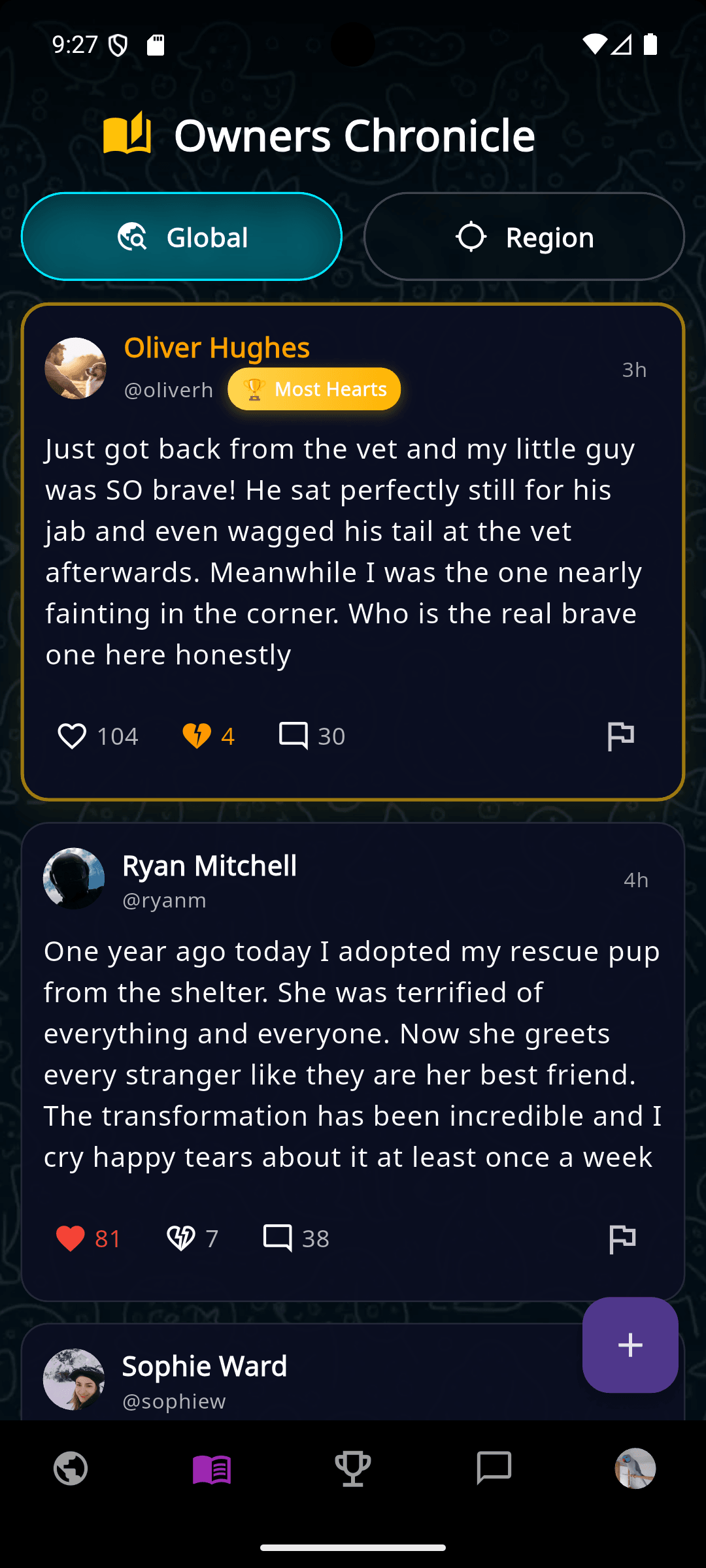The height and width of the screenshot is (1568, 706).
Task: Flag Oliver Hughes's post
Action: tap(620, 736)
